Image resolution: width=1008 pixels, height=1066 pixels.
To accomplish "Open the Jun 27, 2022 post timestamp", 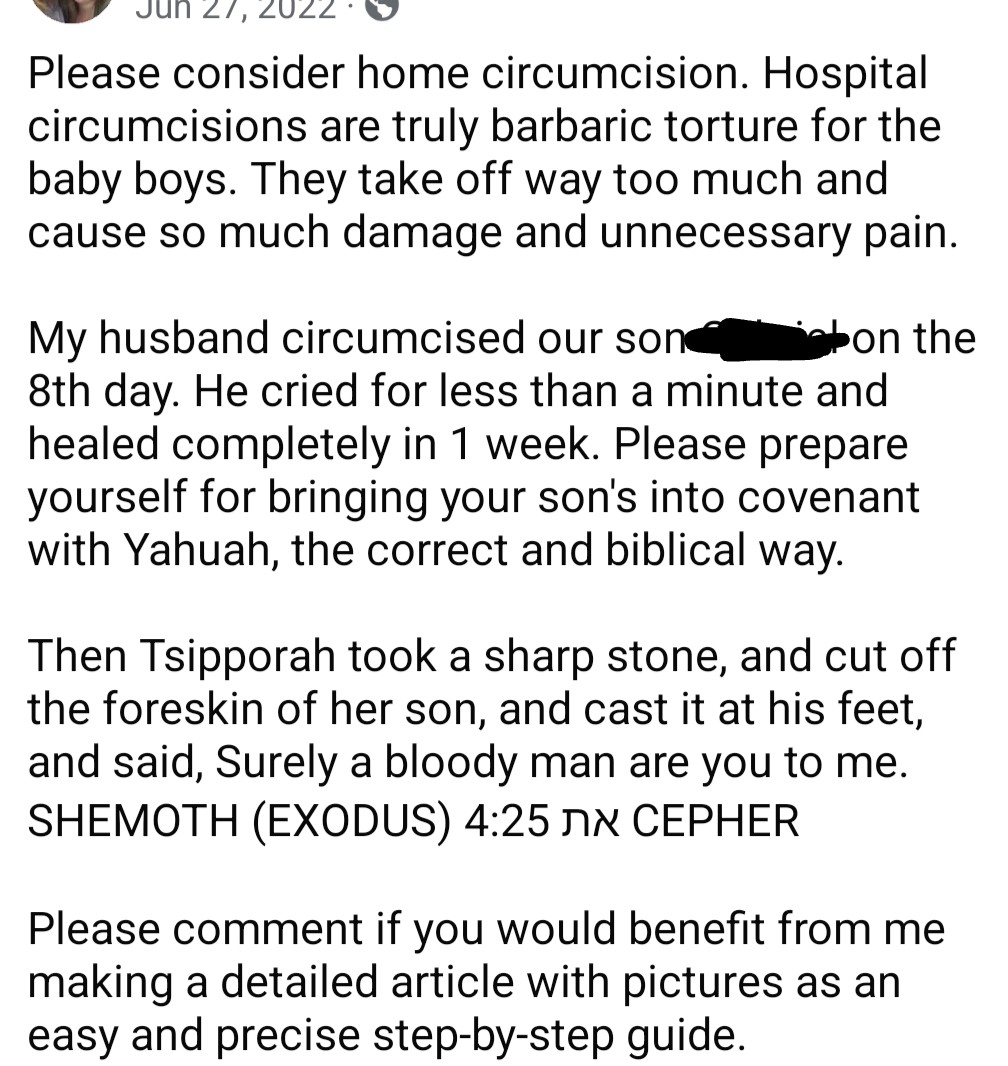I will [x=235, y=8].
